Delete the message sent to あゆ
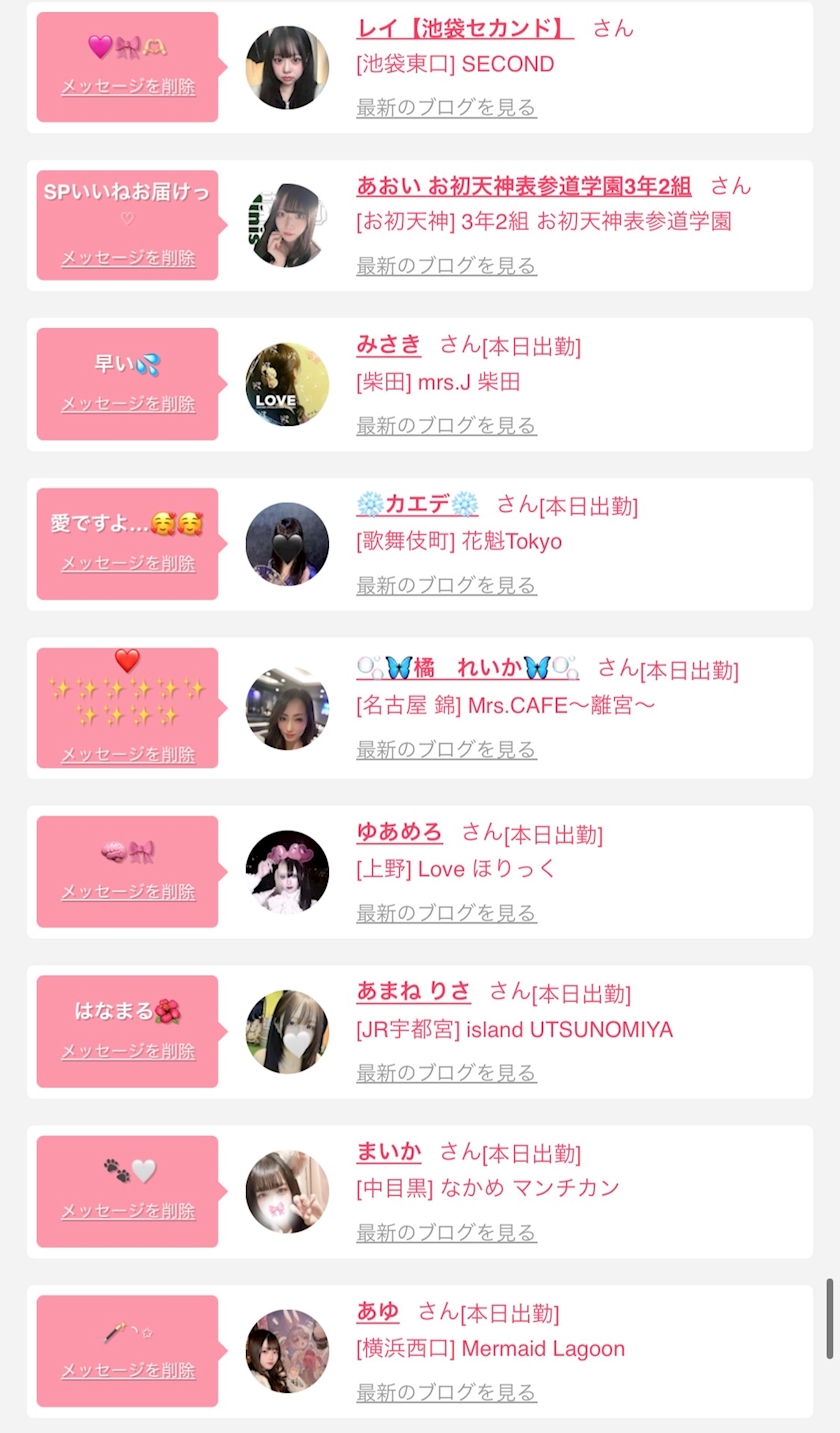This screenshot has height=1433, width=840. (128, 1370)
